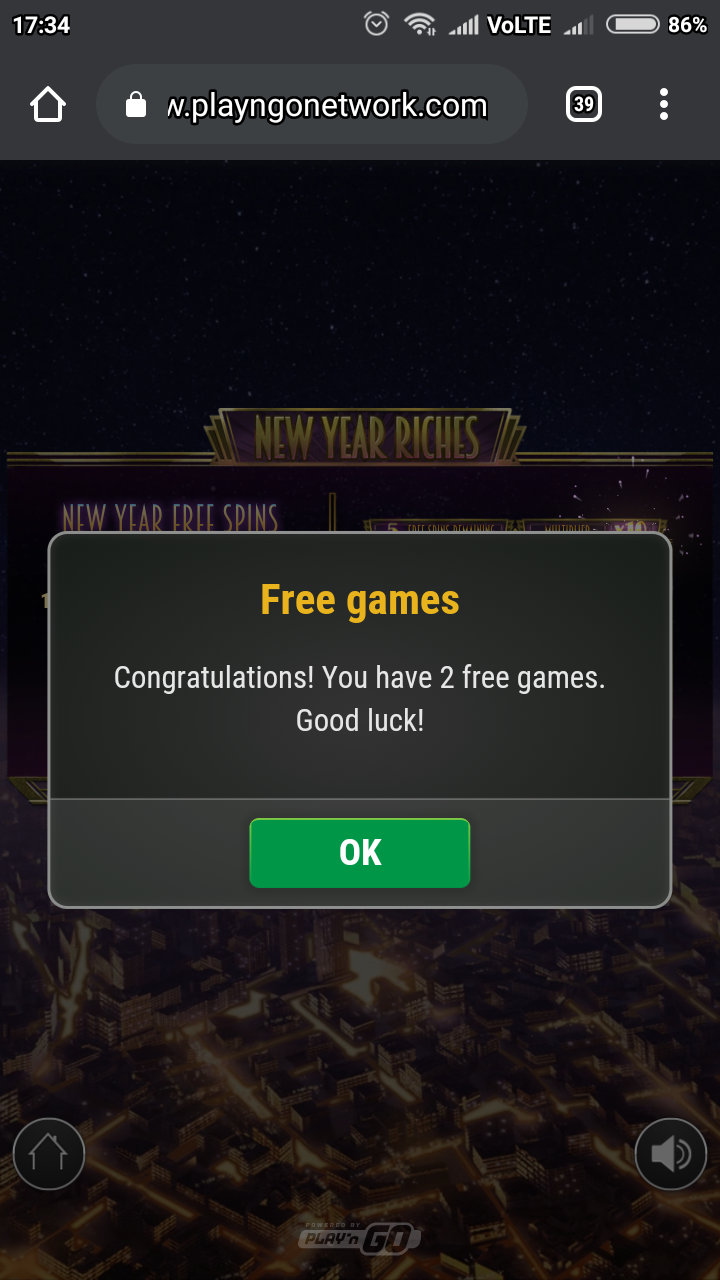Mute the game sound speaker icon
720x1280 pixels.
click(671, 1154)
